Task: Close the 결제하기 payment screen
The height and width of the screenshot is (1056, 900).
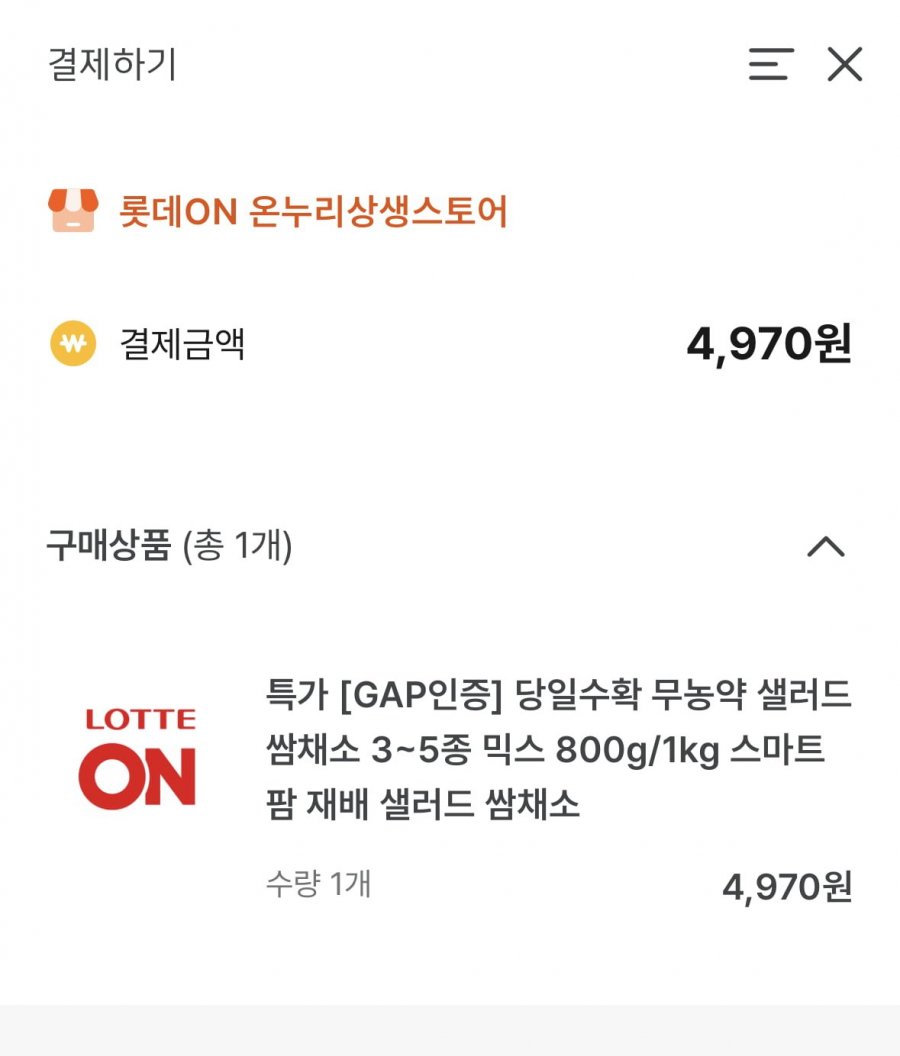Action: pos(845,65)
